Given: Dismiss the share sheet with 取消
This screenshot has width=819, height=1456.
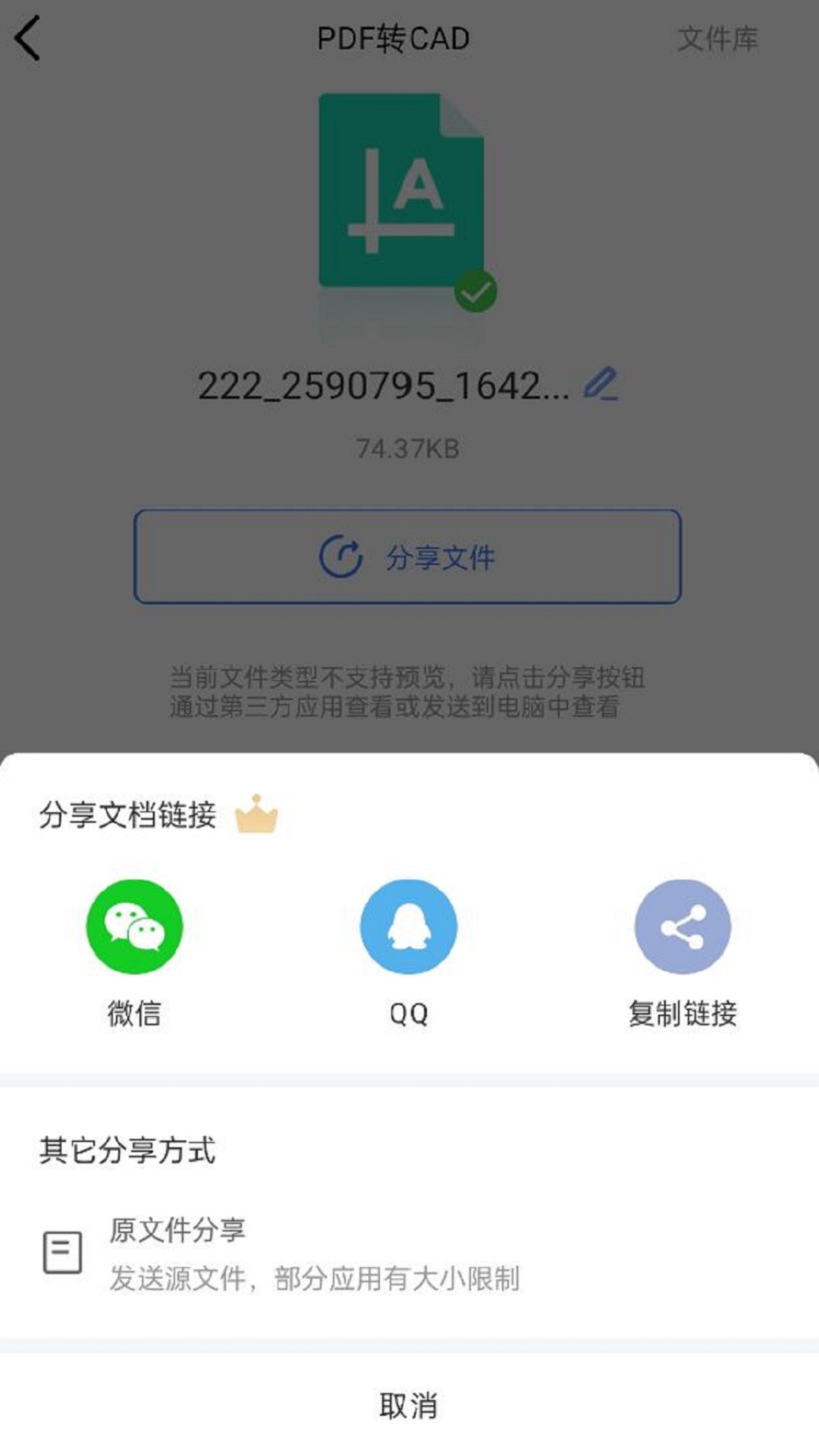Looking at the screenshot, I should coord(409,1405).
